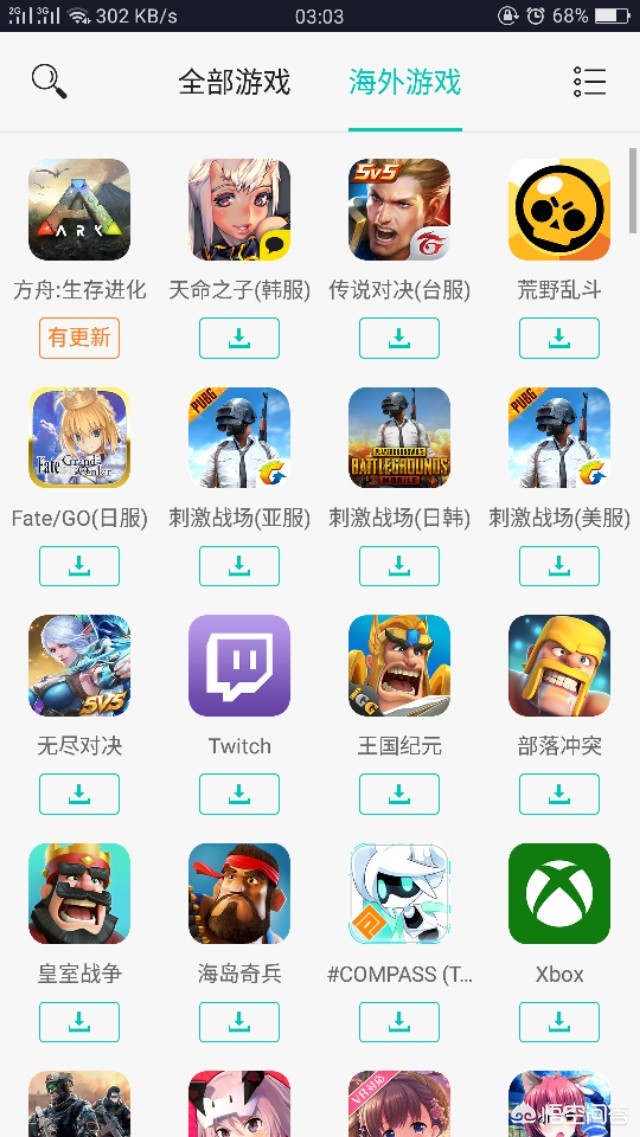Open the search magnifier icon

[49, 81]
